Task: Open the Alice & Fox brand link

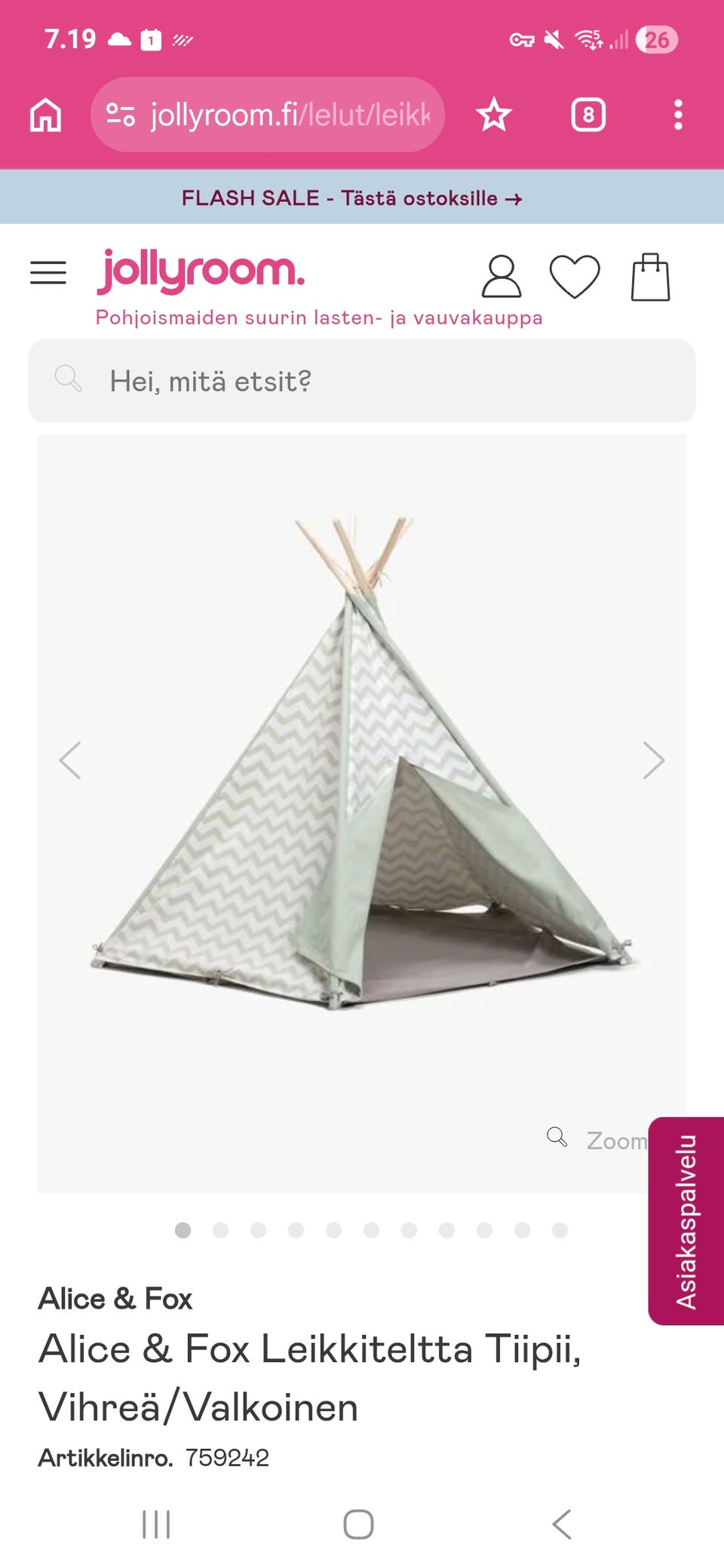Action: (115, 1299)
